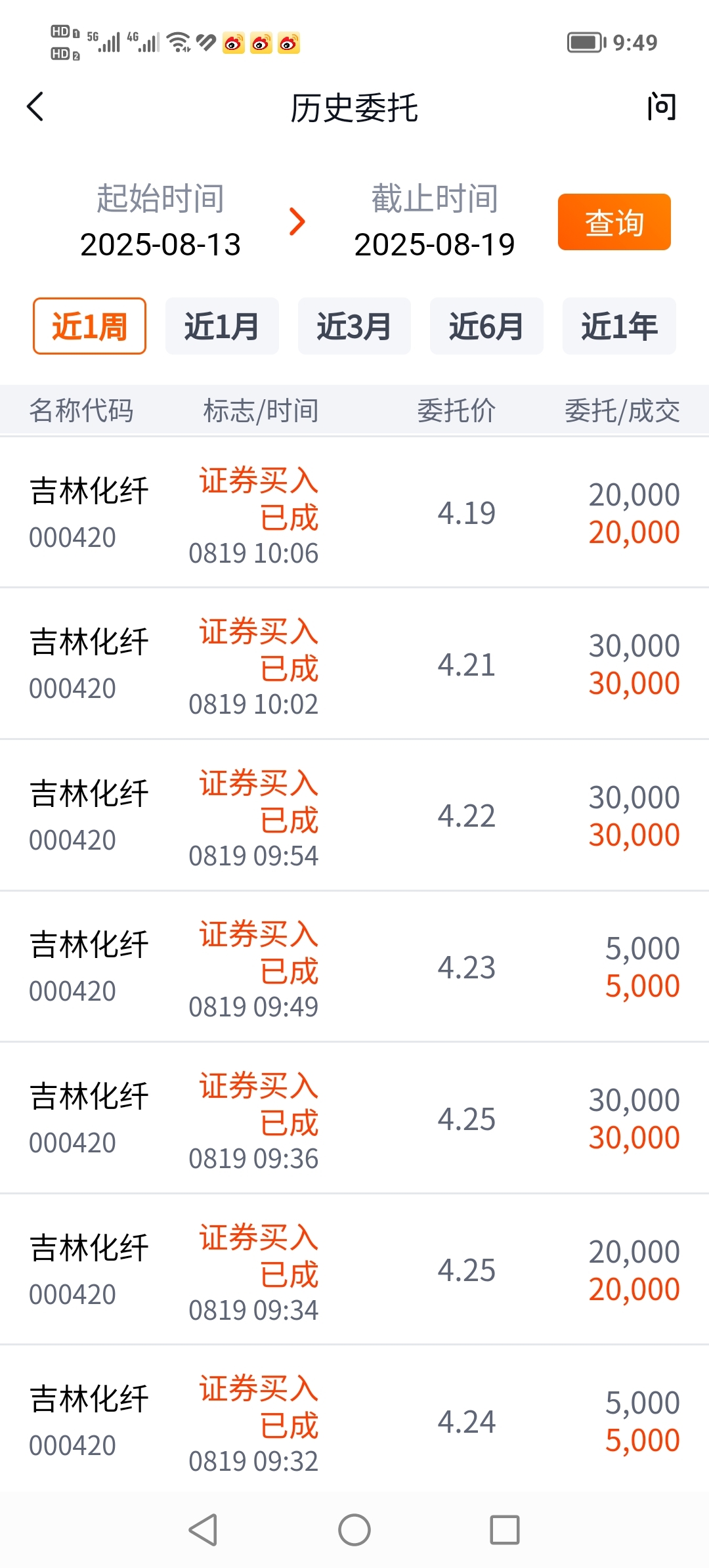Change the end date 2025-08-19

(x=435, y=245)
